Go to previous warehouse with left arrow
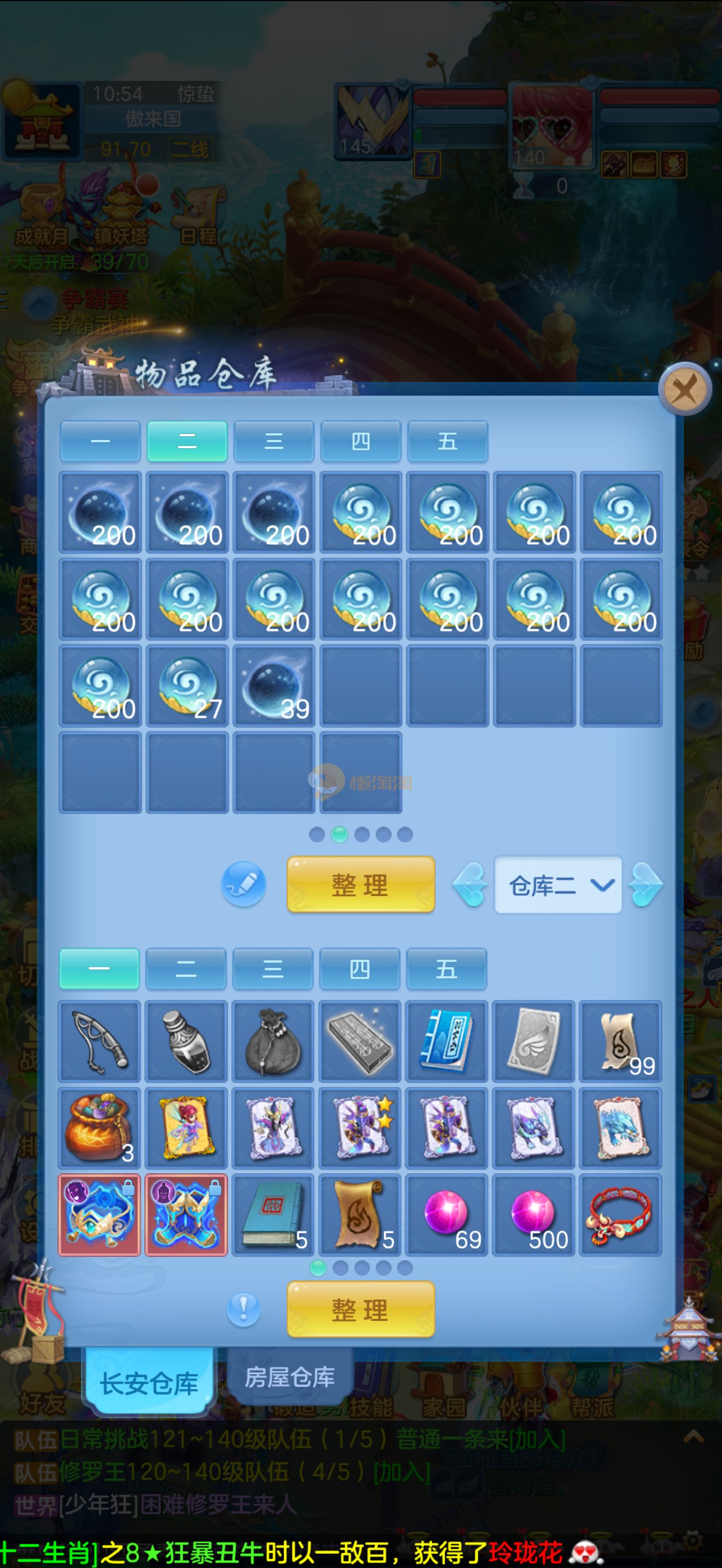722x1568 pixels. [470, 885]
